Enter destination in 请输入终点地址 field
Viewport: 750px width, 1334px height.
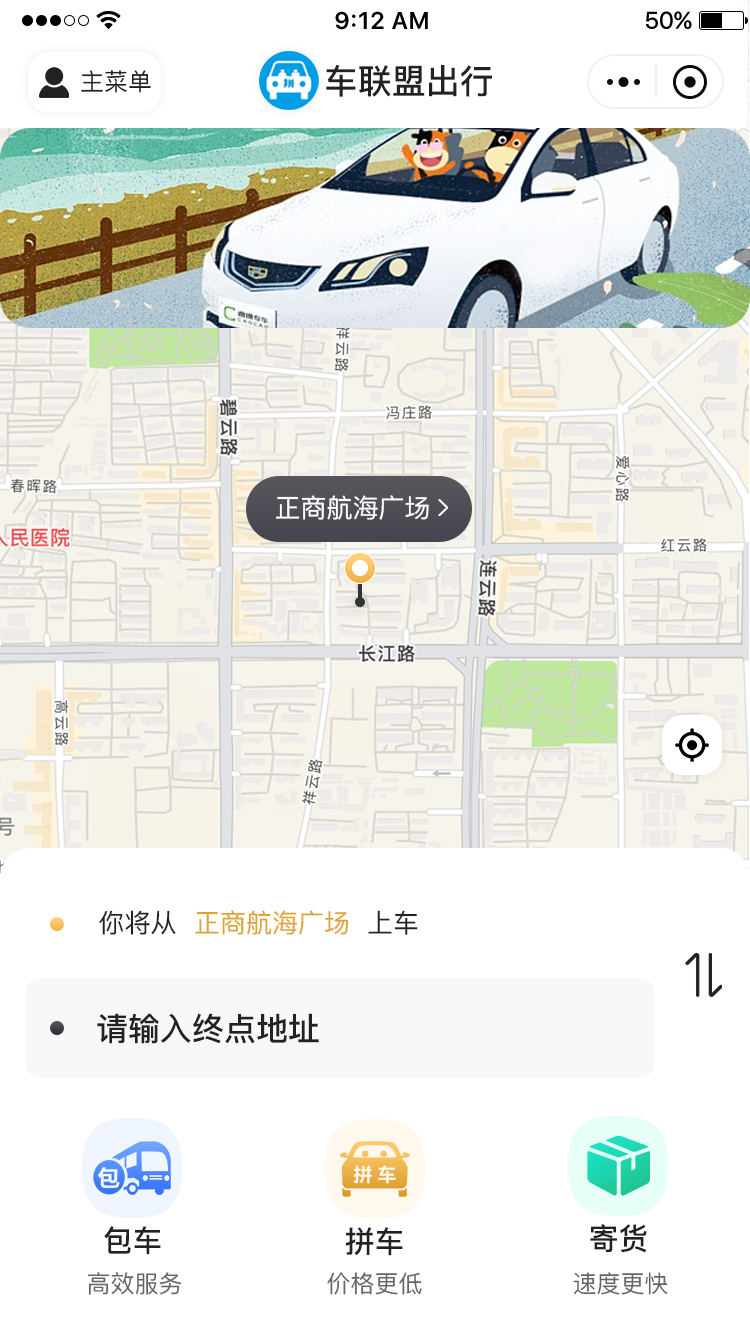pyautogui.click(x=340, y=1029)
